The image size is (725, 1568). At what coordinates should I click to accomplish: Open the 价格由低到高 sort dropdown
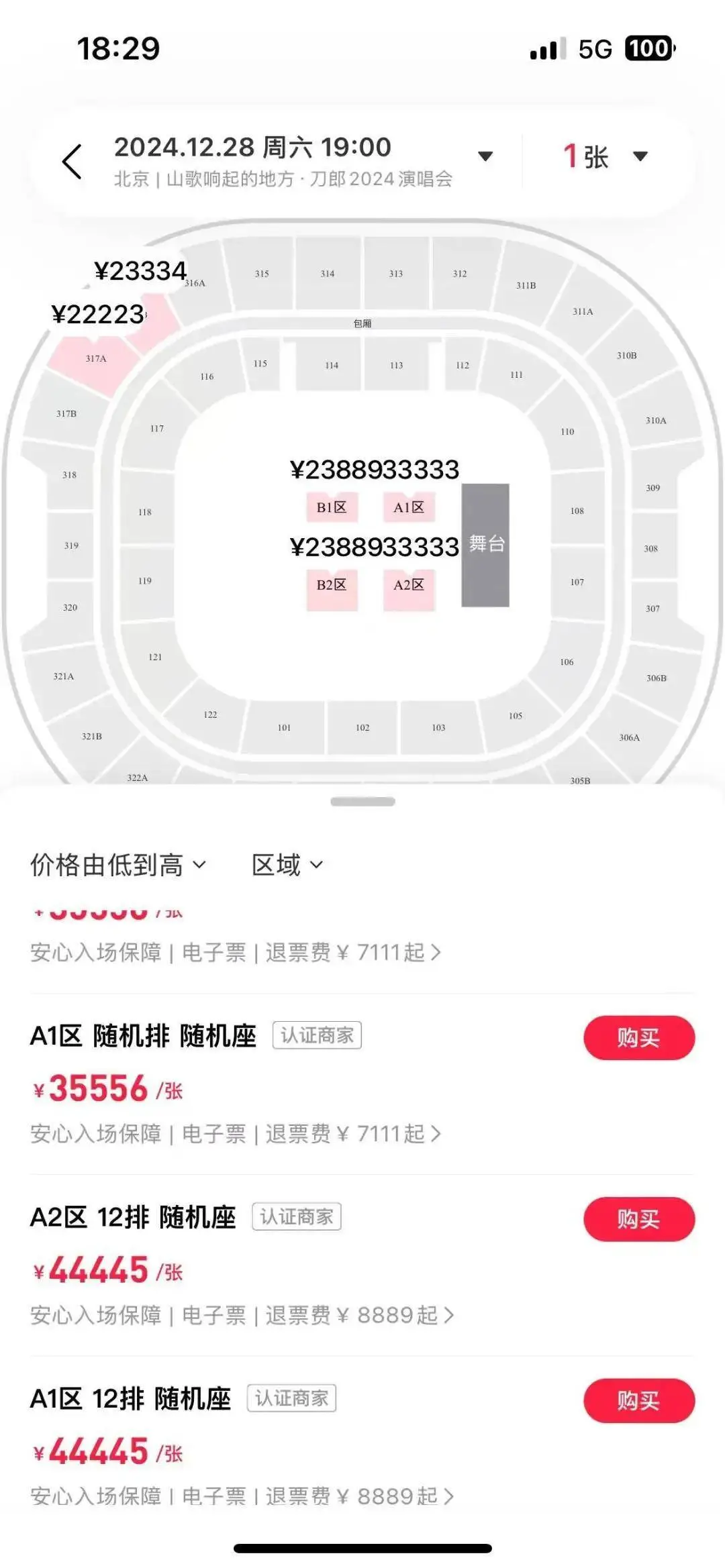[118, 866]
